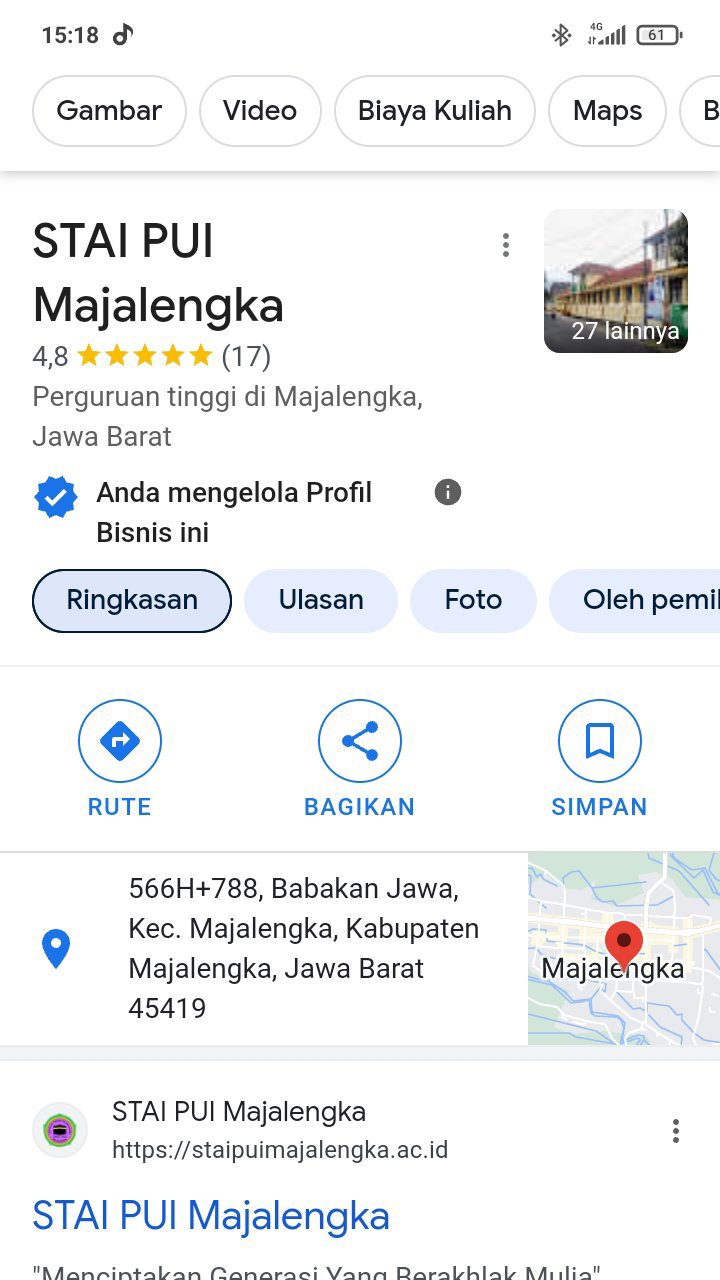This screenshot has height=1280, width=720.
Task: Tap the info icon beside Profil Bisnis notice
Action: [448, 492]
